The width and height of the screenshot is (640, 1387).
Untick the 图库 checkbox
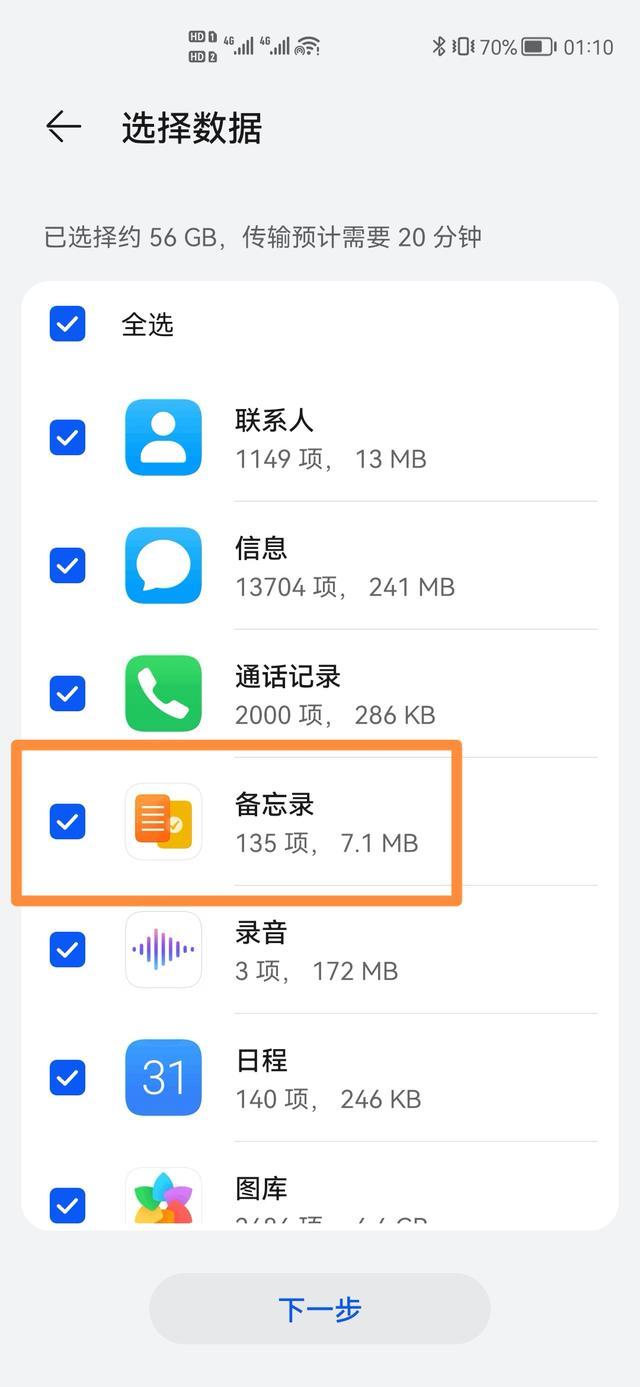coord(68,1203)
